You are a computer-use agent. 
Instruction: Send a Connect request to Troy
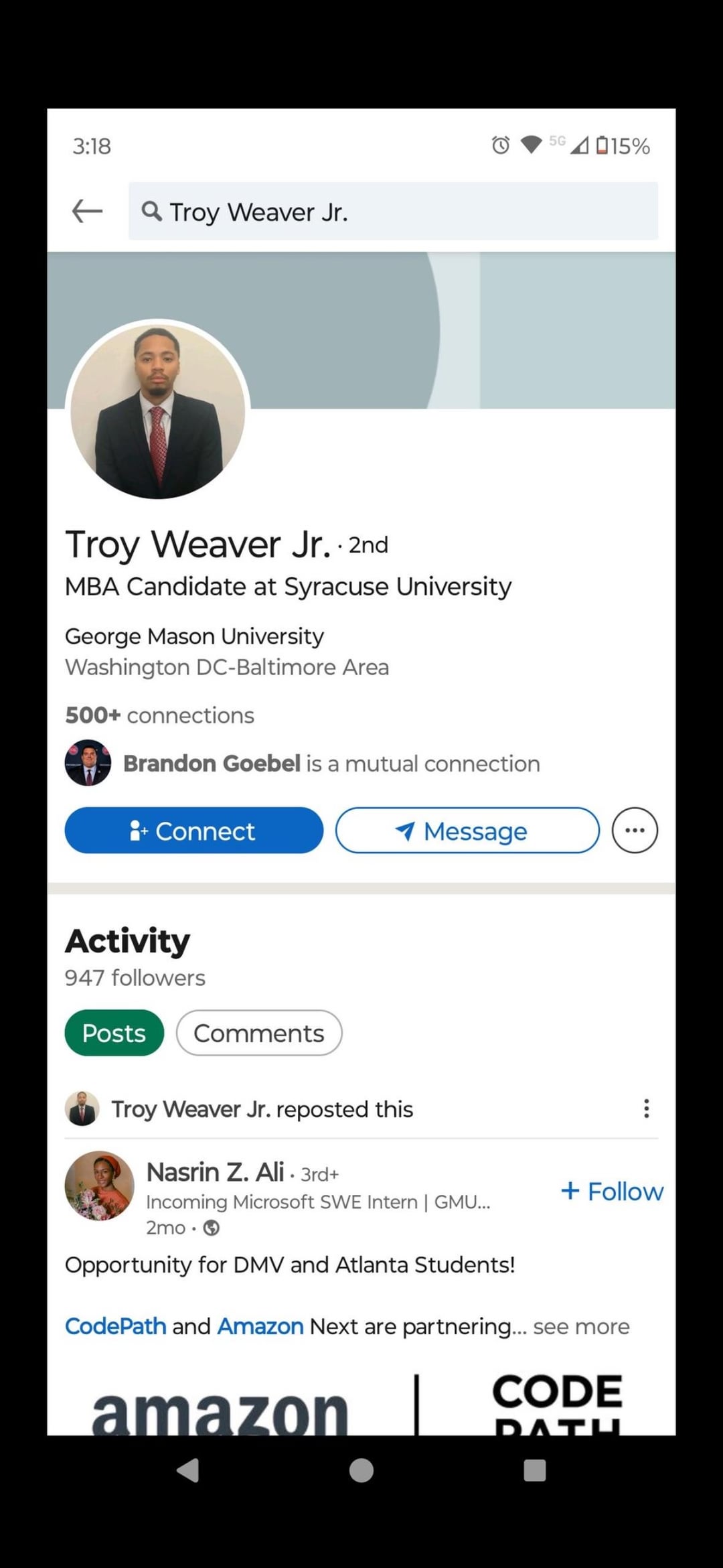click(x=193, y=831)
